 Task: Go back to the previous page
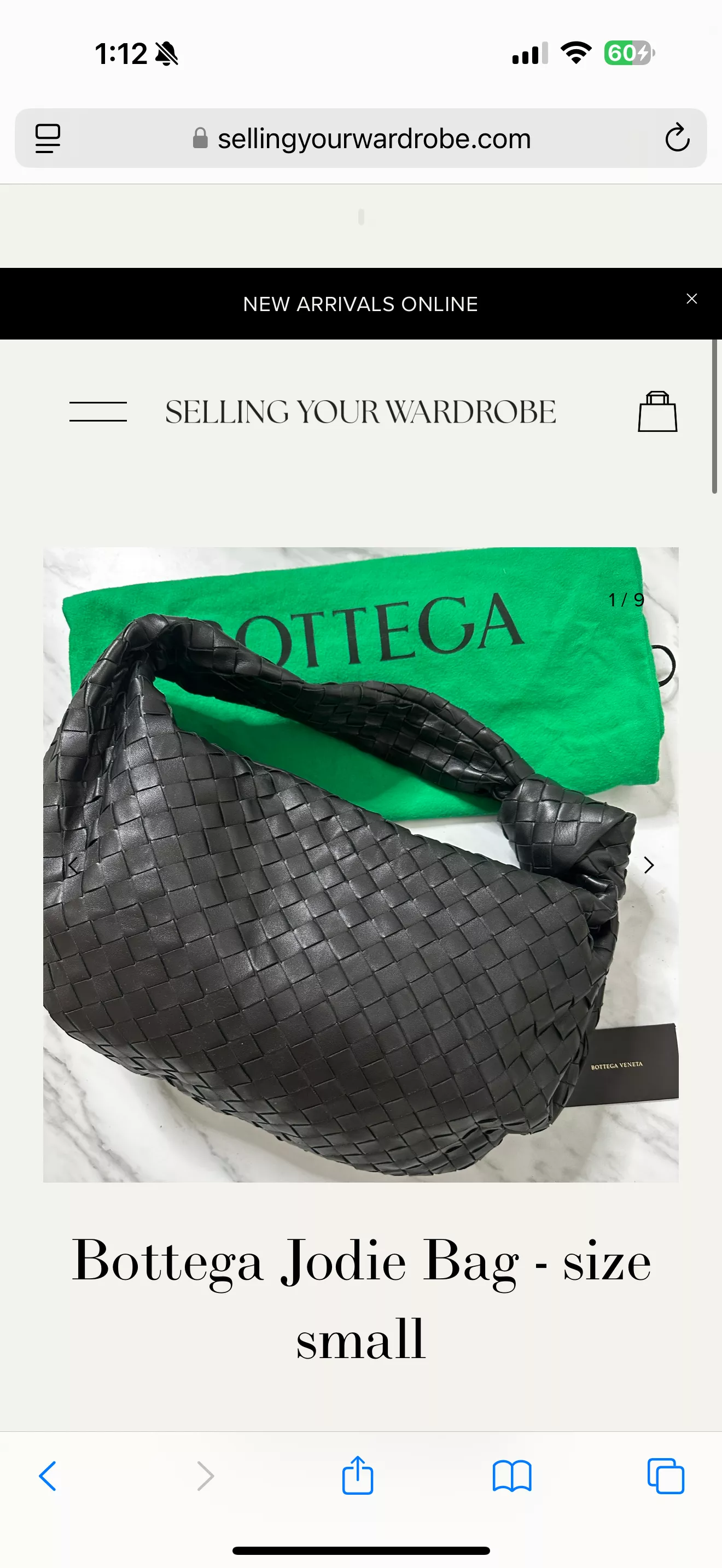tap(48, 1476)
